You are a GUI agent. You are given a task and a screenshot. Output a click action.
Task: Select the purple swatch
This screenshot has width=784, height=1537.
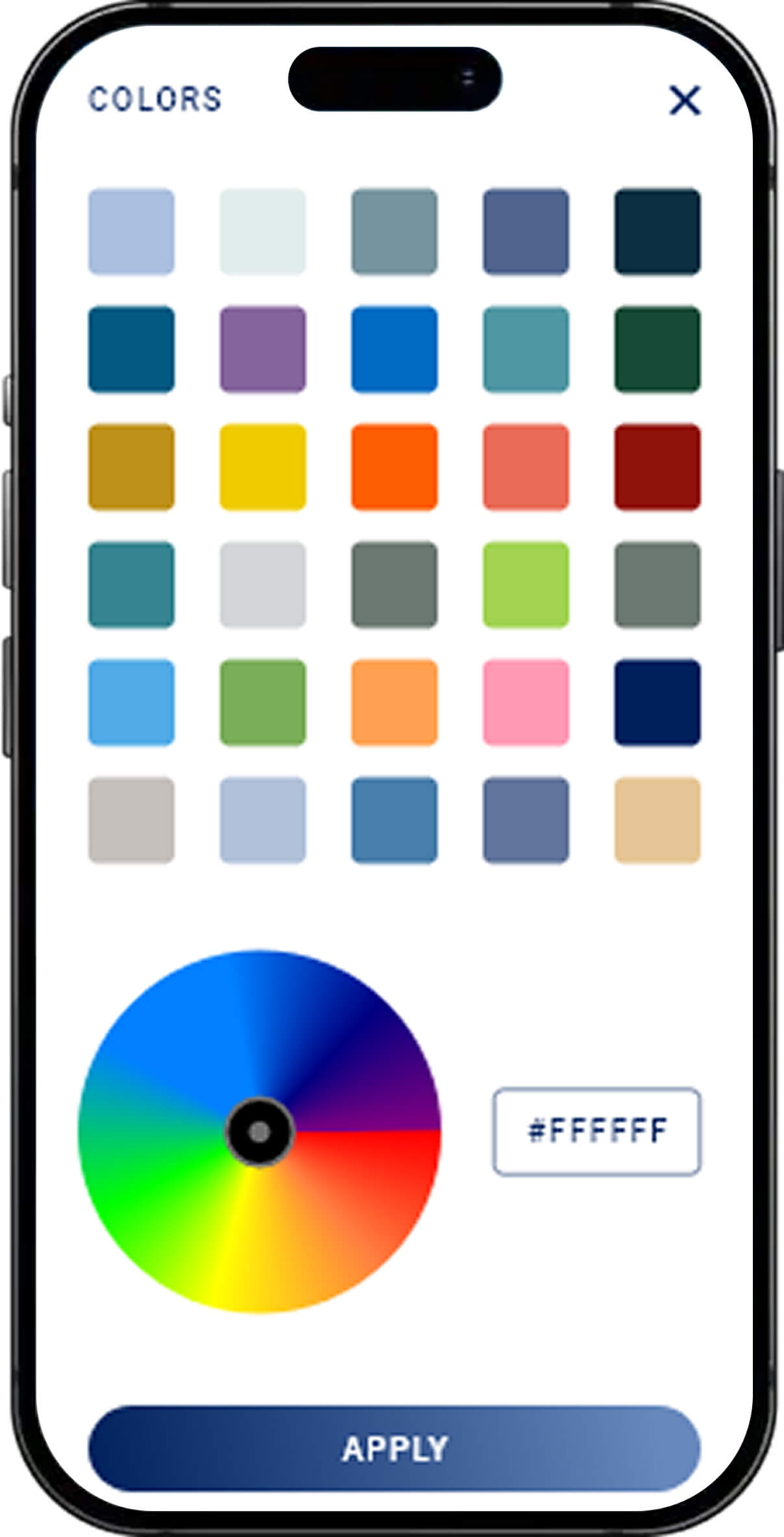tap(263, 349)
